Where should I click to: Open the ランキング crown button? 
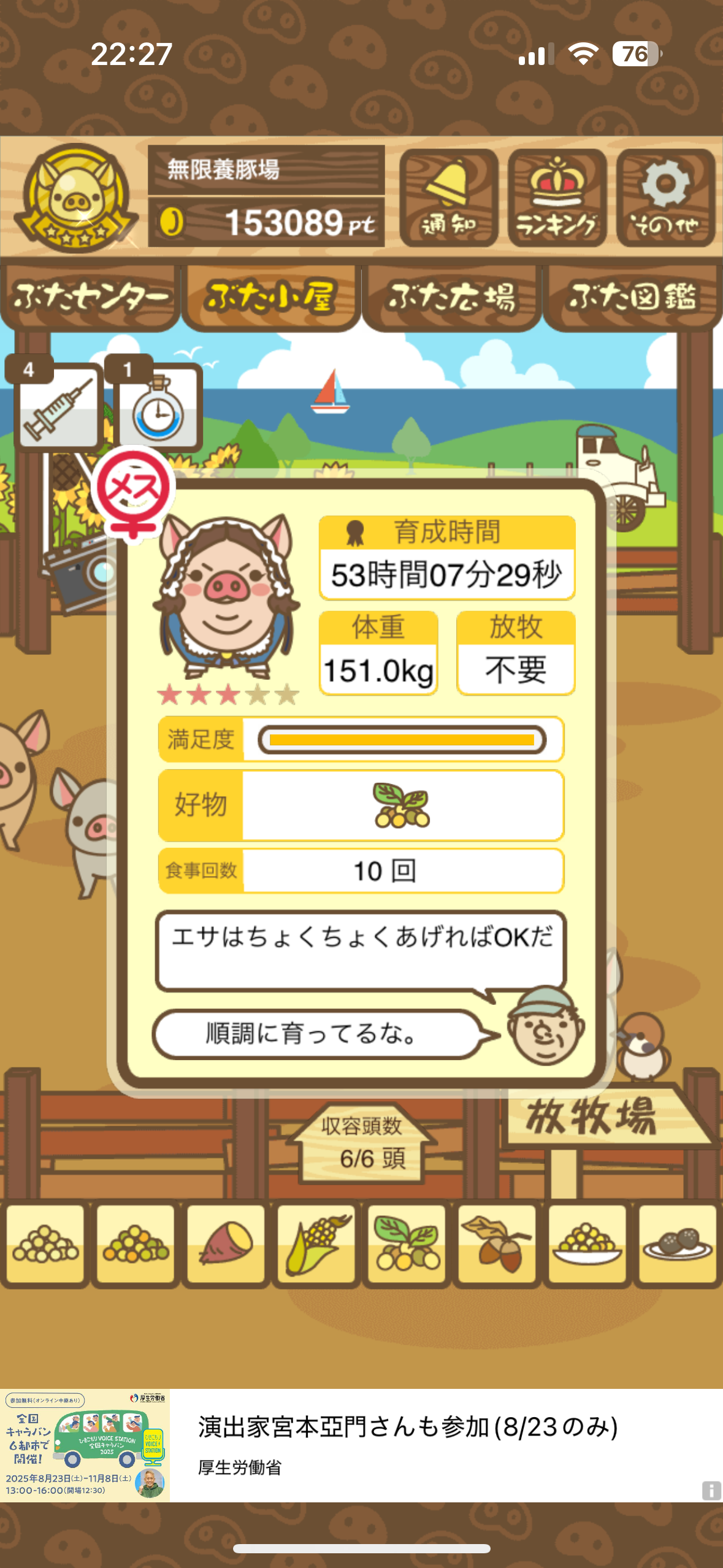(557, 198)
